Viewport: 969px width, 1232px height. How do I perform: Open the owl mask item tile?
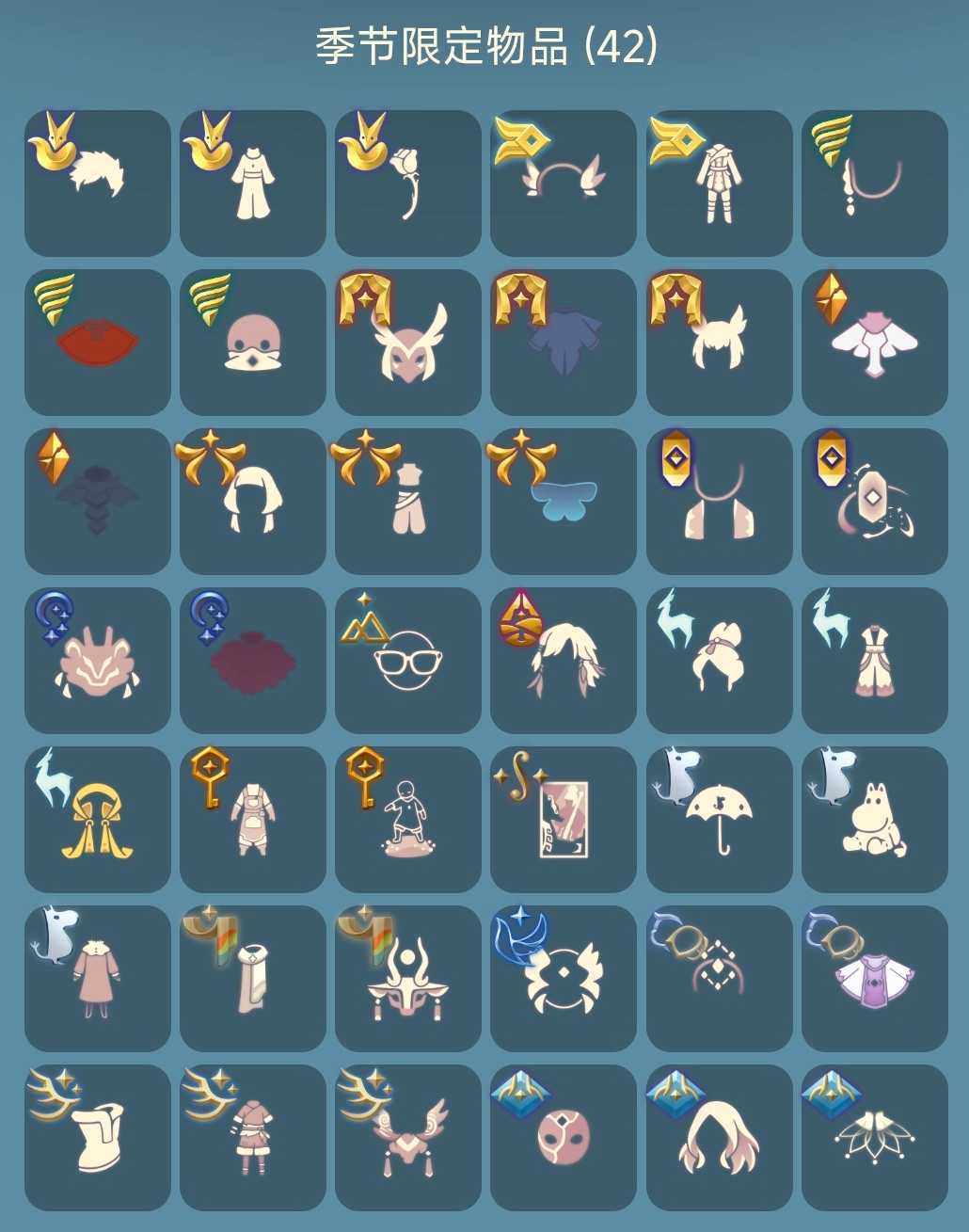point(408,343)
